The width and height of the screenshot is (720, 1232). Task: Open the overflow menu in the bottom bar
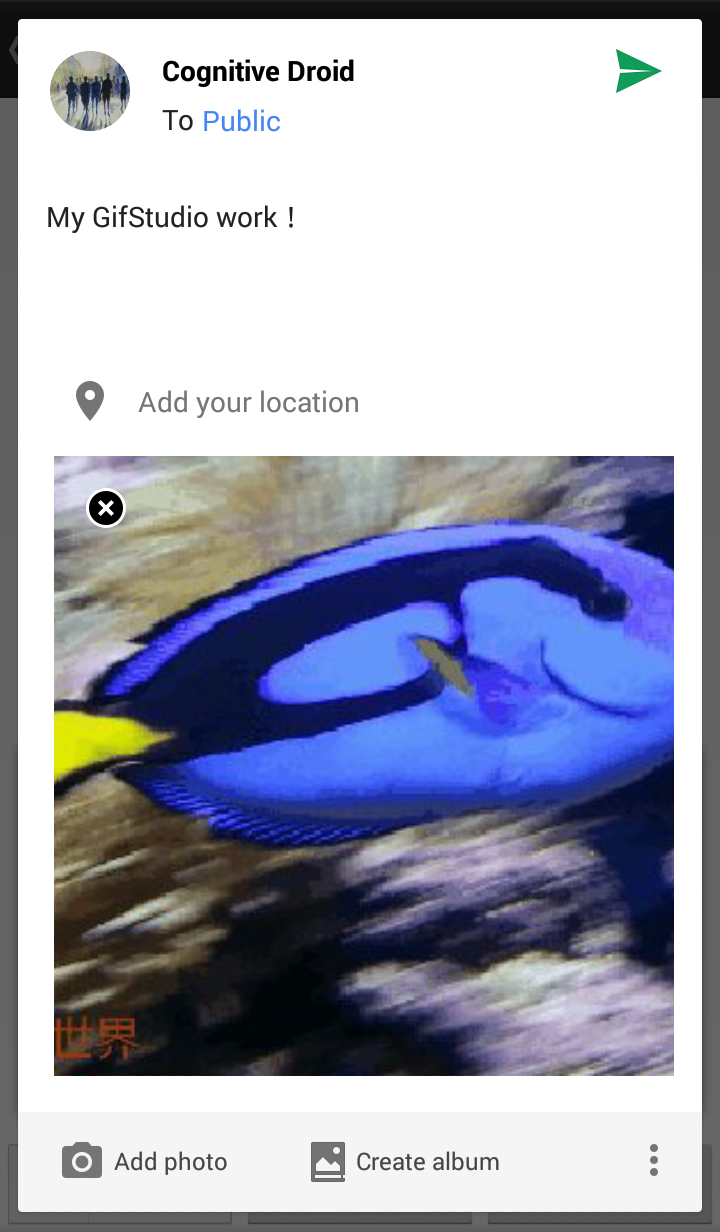[653, 1160]
